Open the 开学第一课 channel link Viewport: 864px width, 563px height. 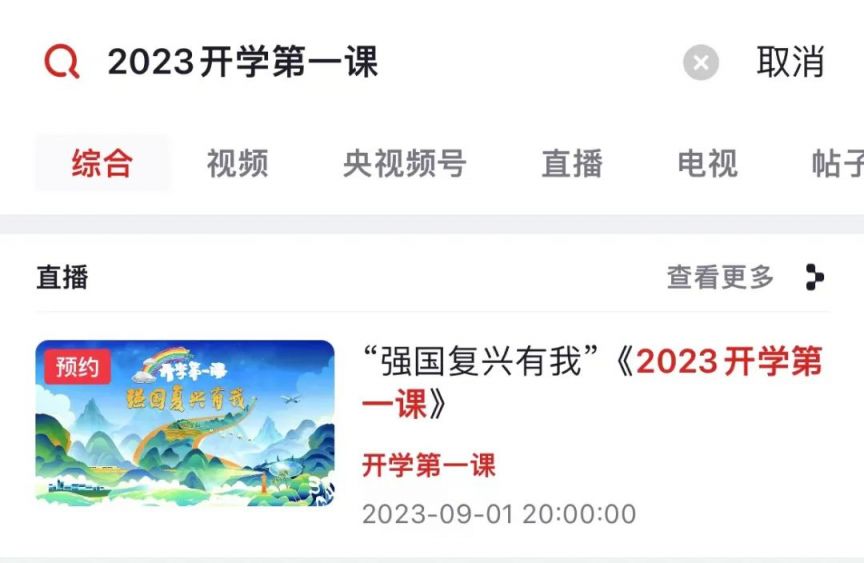428,465
